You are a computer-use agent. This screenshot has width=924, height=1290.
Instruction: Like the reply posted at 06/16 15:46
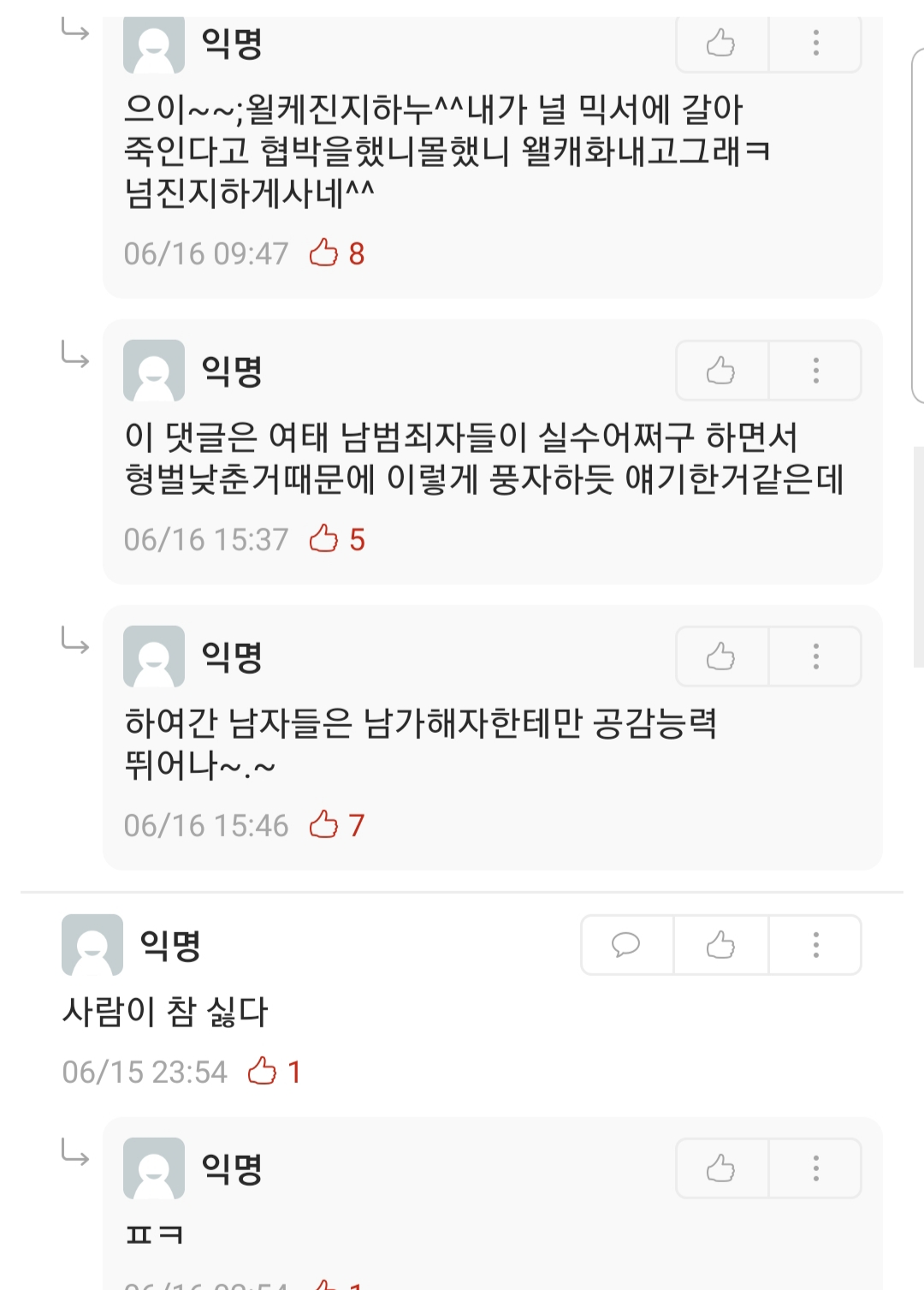pos(721,657)
